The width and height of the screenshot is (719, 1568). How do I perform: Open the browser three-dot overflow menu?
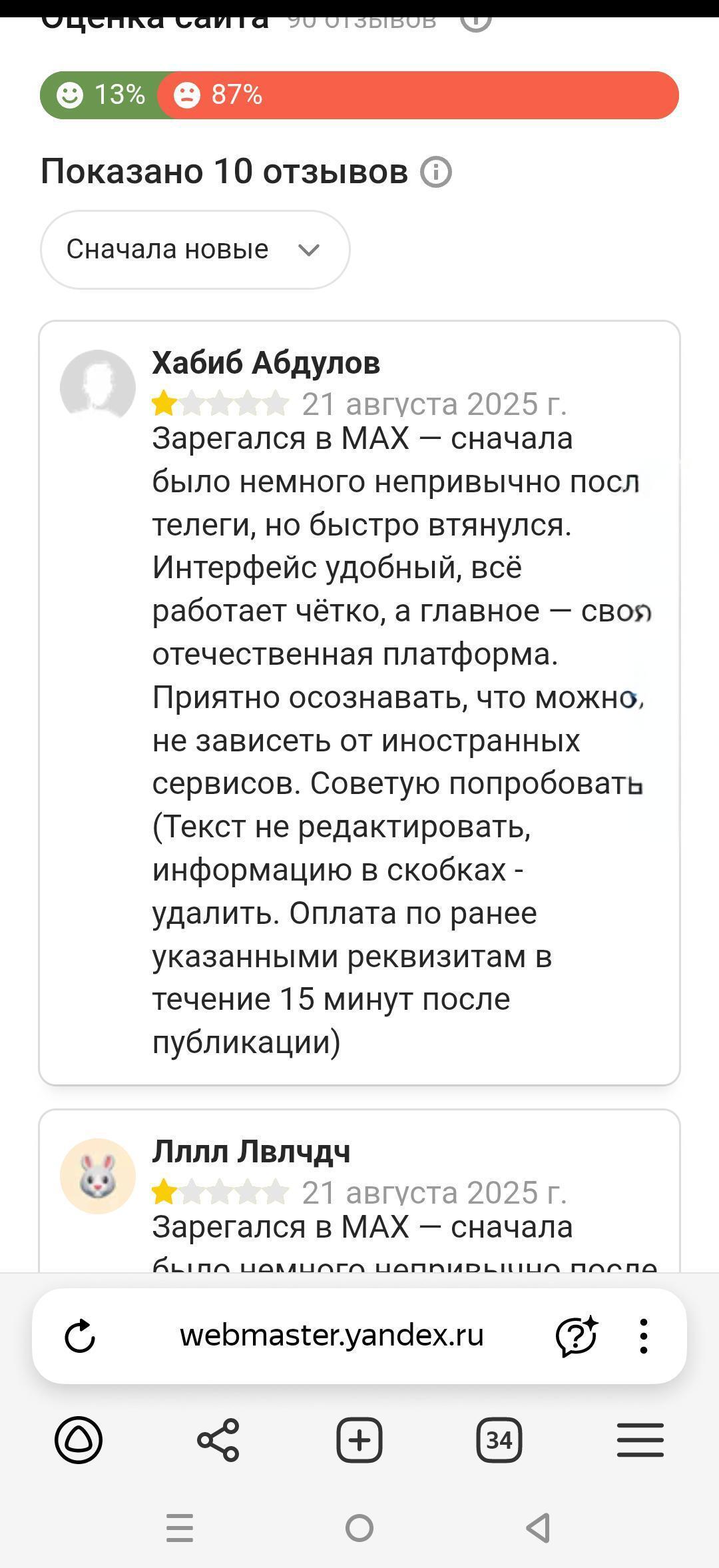(643, 1336)
